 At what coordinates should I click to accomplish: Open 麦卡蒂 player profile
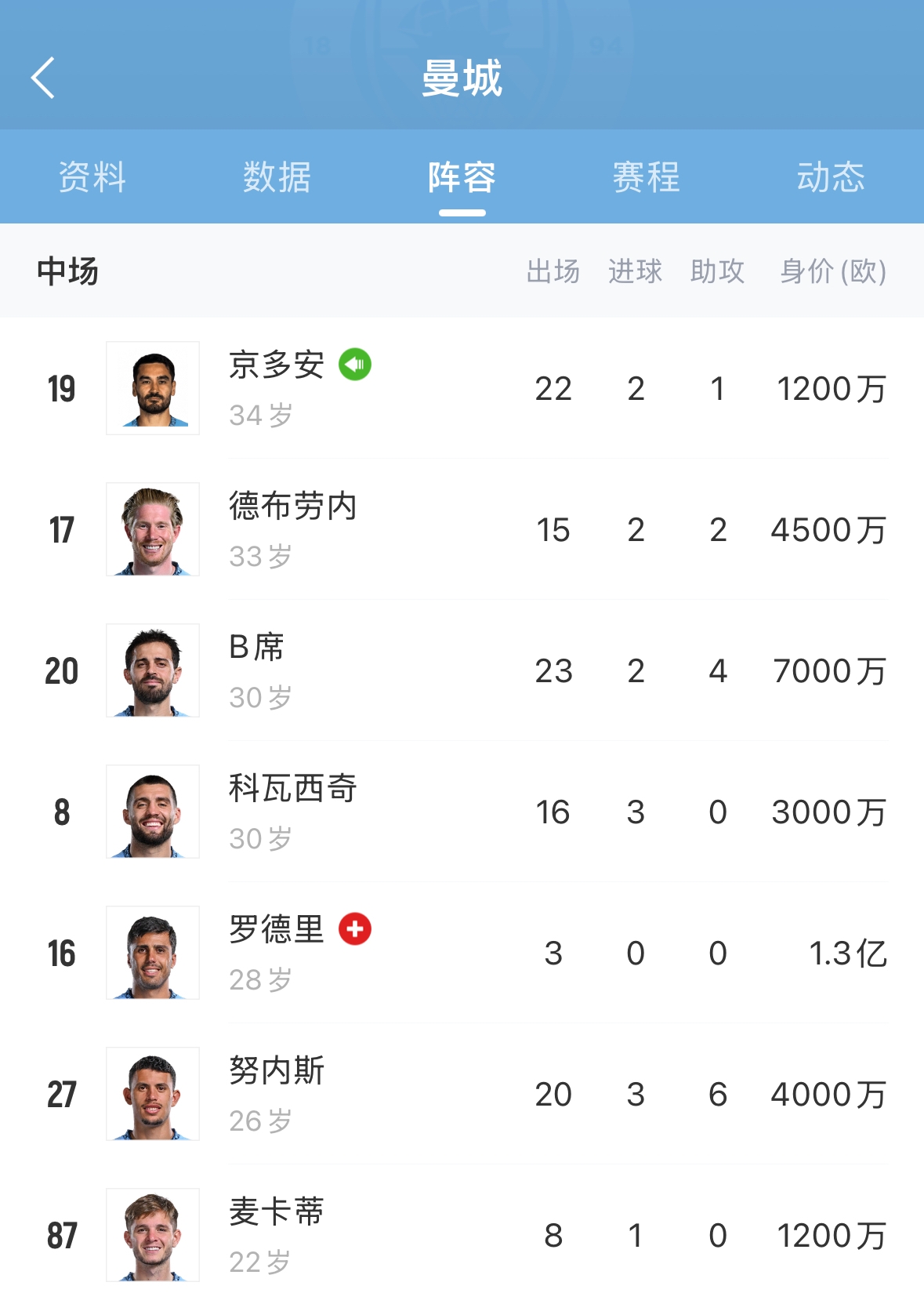pos(277,1212)
